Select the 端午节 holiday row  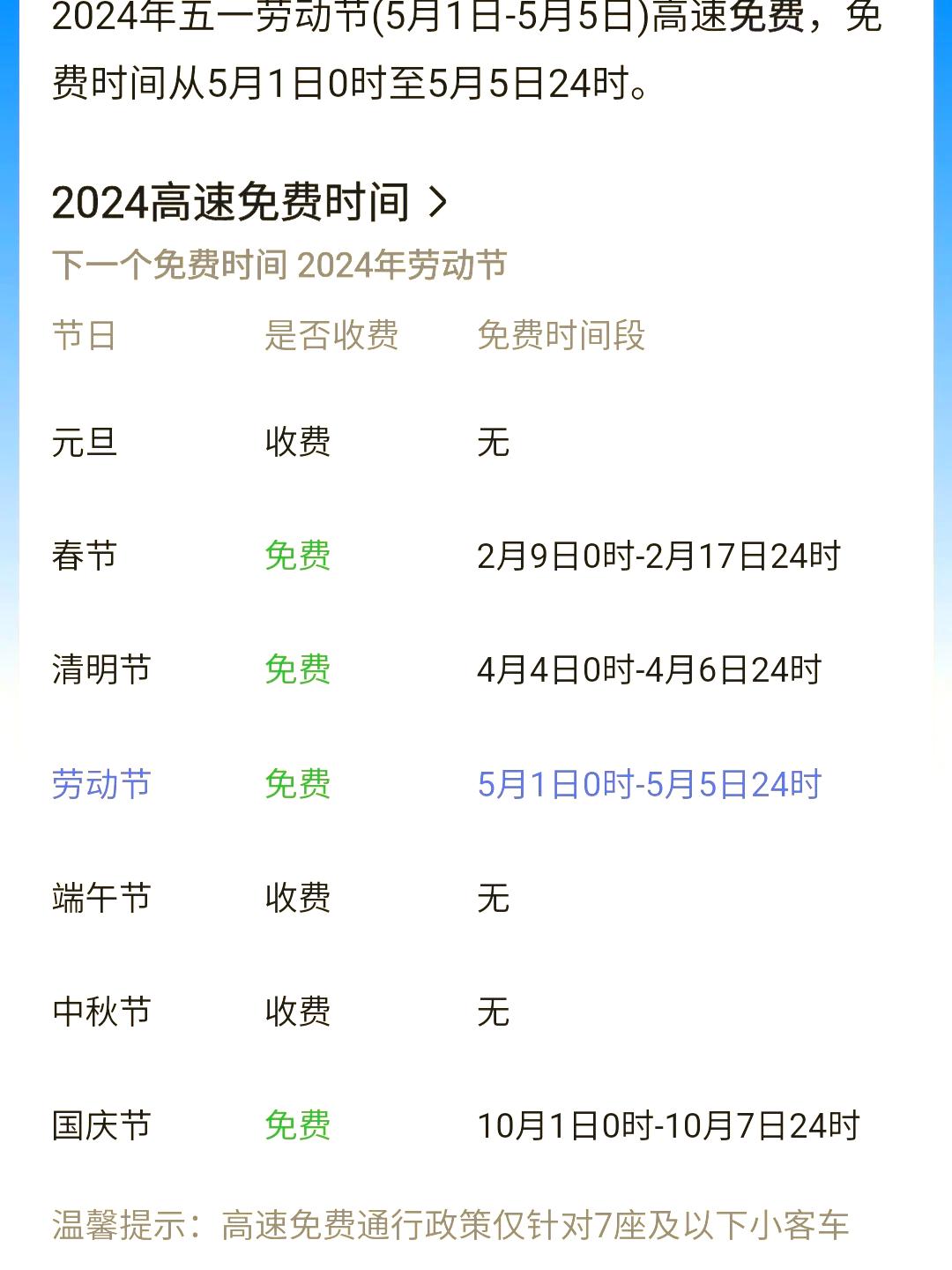(x=100, y=898)
